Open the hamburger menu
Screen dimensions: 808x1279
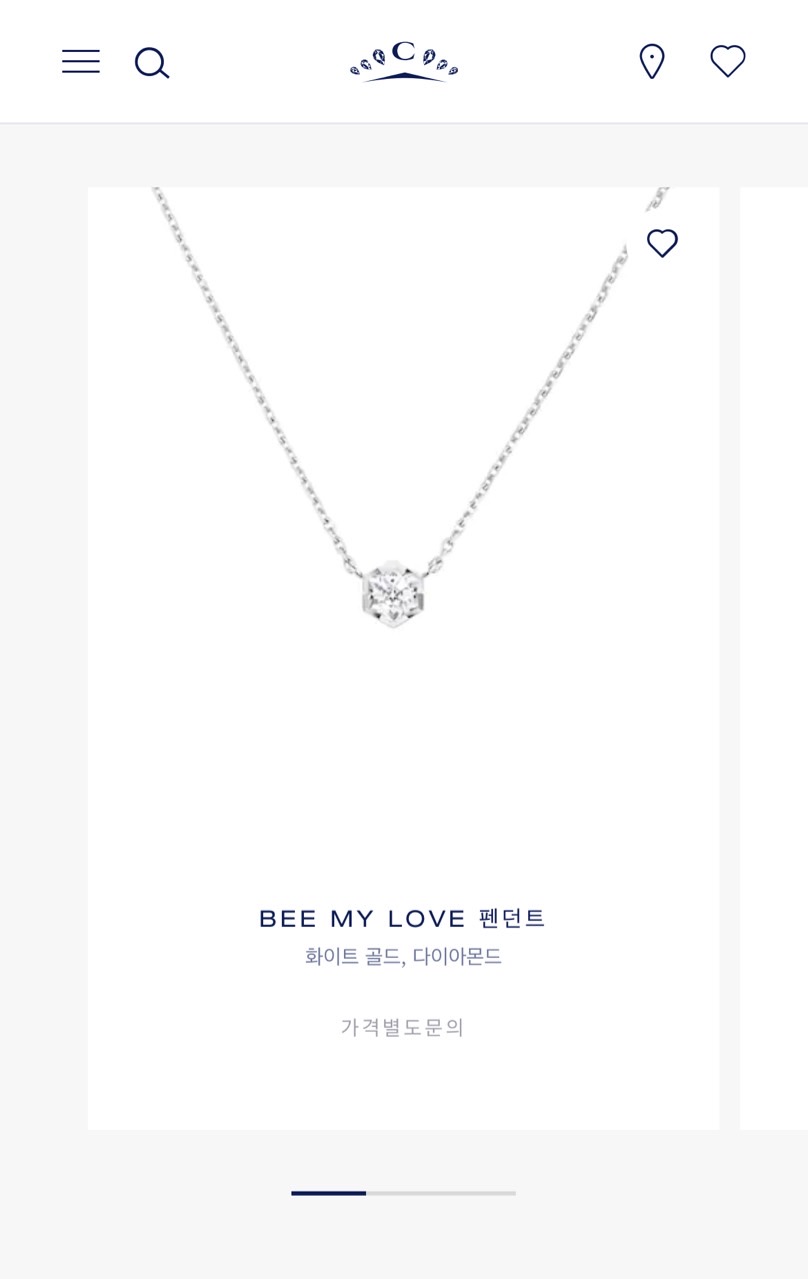pyautogui.click(x=81, y=62)
